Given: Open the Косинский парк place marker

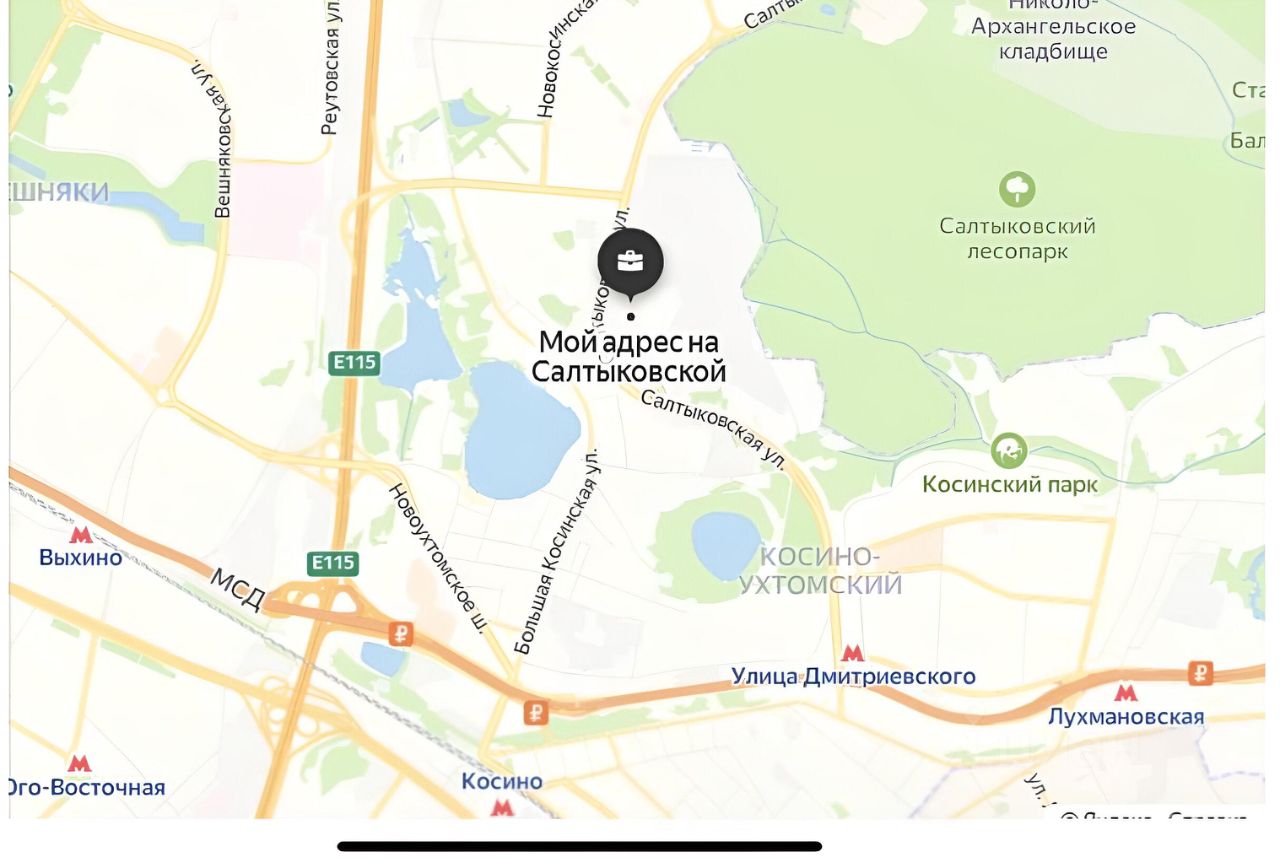Looking at the screenshot, I should click(x=1009, y=451).
